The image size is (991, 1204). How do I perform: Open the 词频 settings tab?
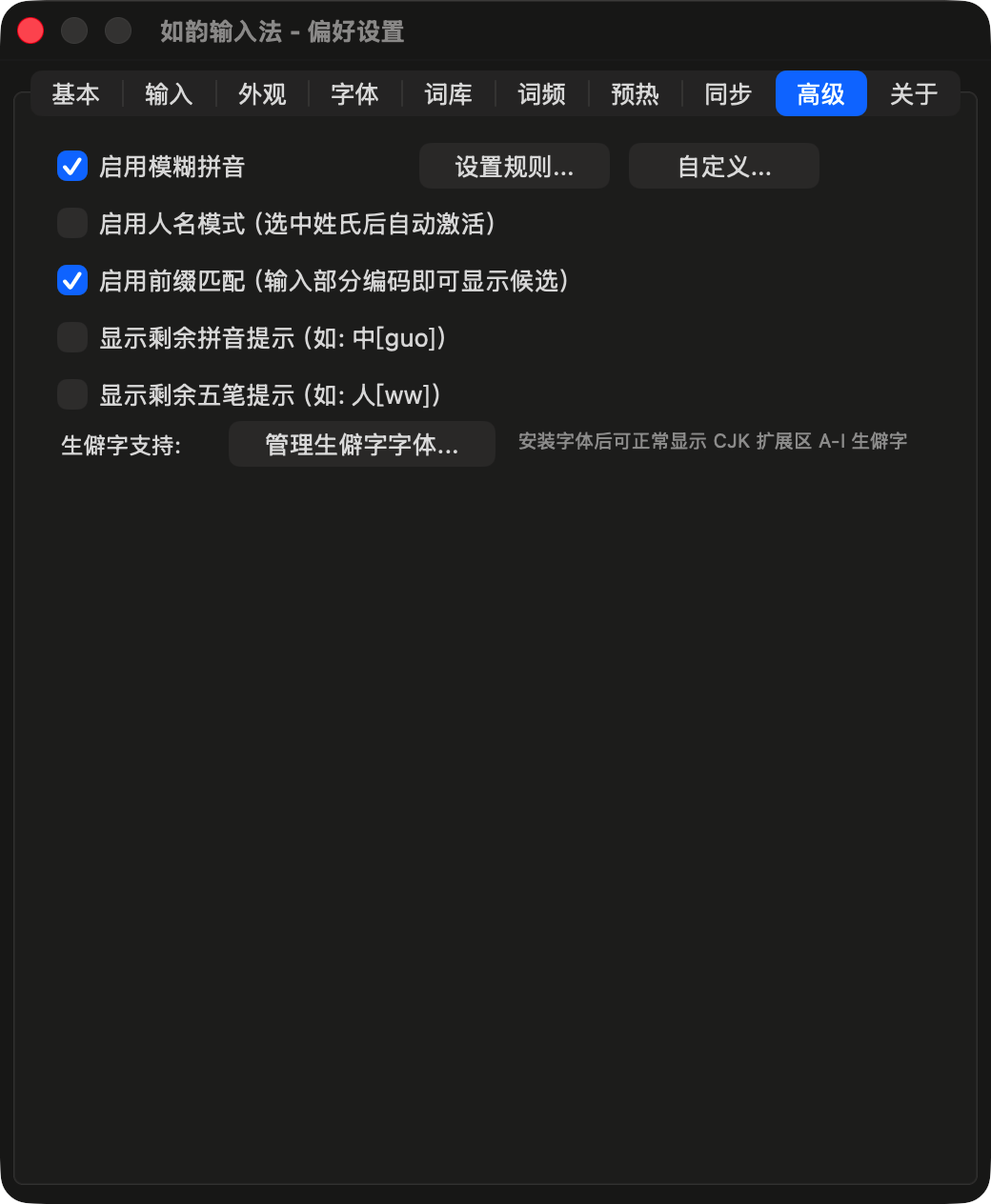(541, 93)
